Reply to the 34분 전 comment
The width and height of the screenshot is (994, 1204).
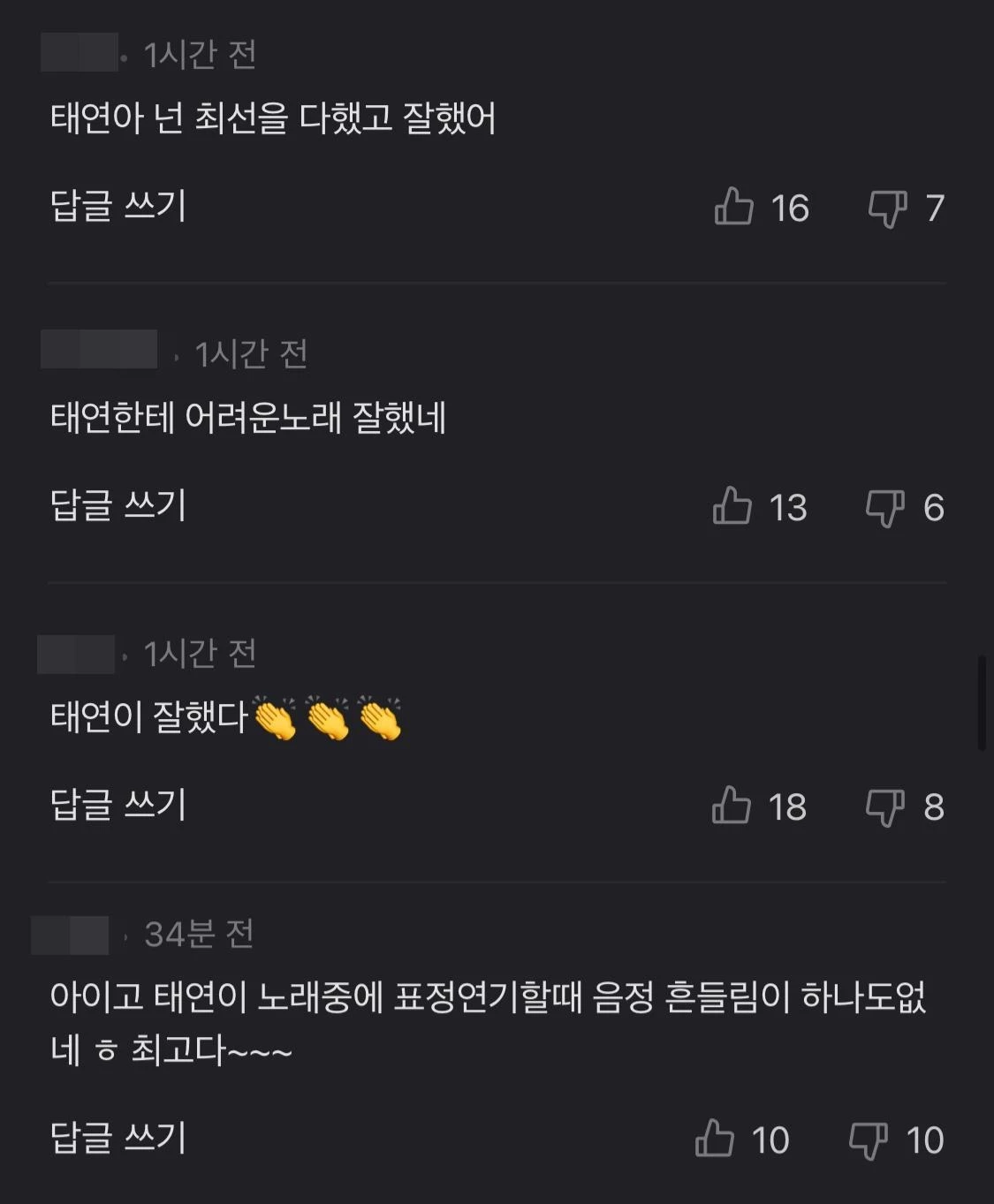coord(118,1138)
